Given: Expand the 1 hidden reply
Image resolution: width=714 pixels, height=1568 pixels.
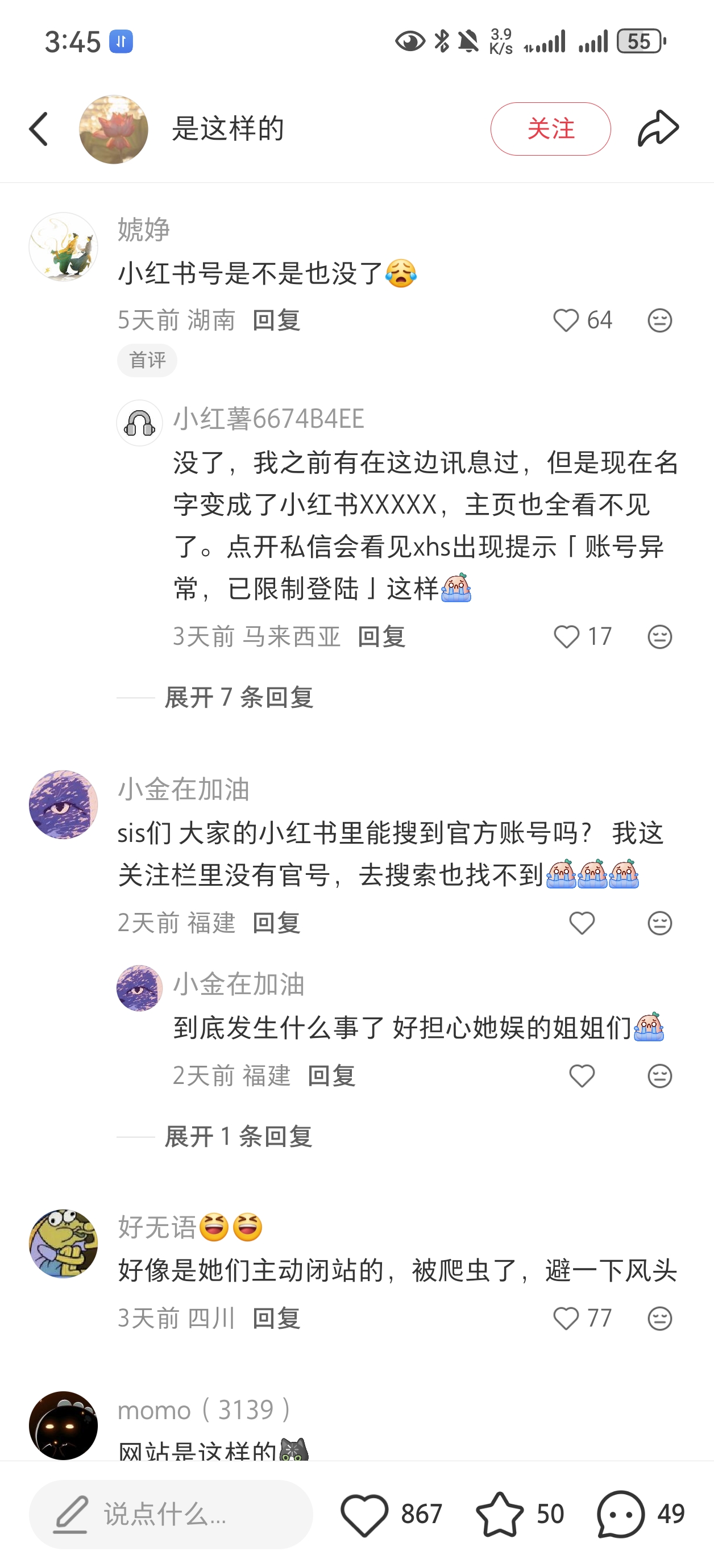Looking at the screenshot, I should (x=238, y=1136).
